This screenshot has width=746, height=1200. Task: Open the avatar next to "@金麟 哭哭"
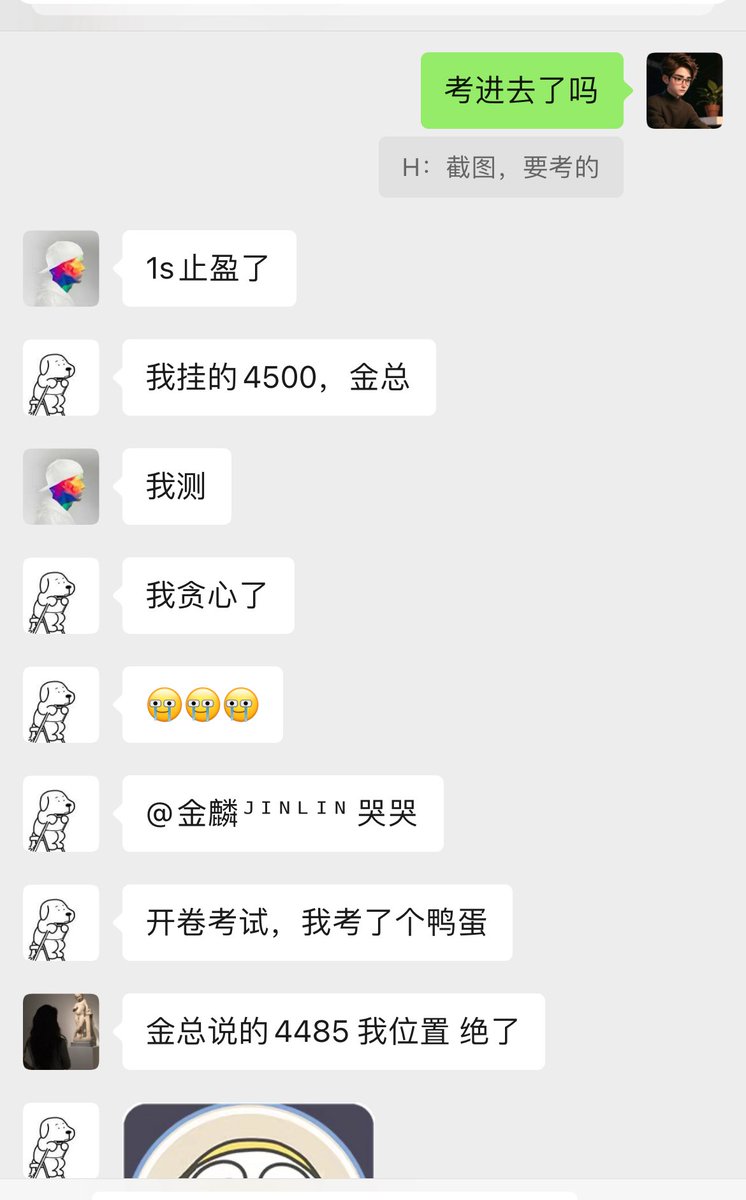click(61, 813)
